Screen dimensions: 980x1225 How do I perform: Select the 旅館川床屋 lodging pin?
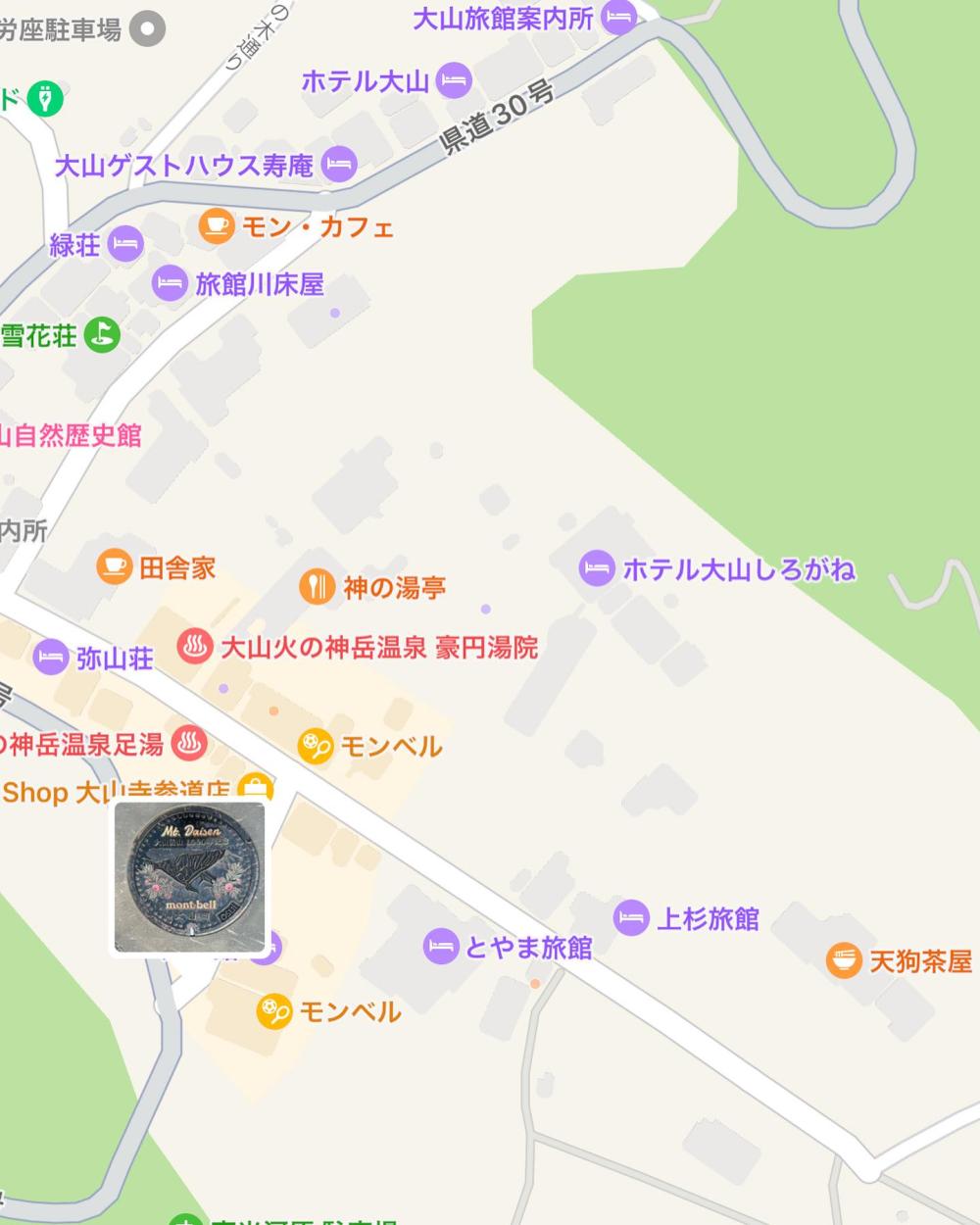[170, 284]
